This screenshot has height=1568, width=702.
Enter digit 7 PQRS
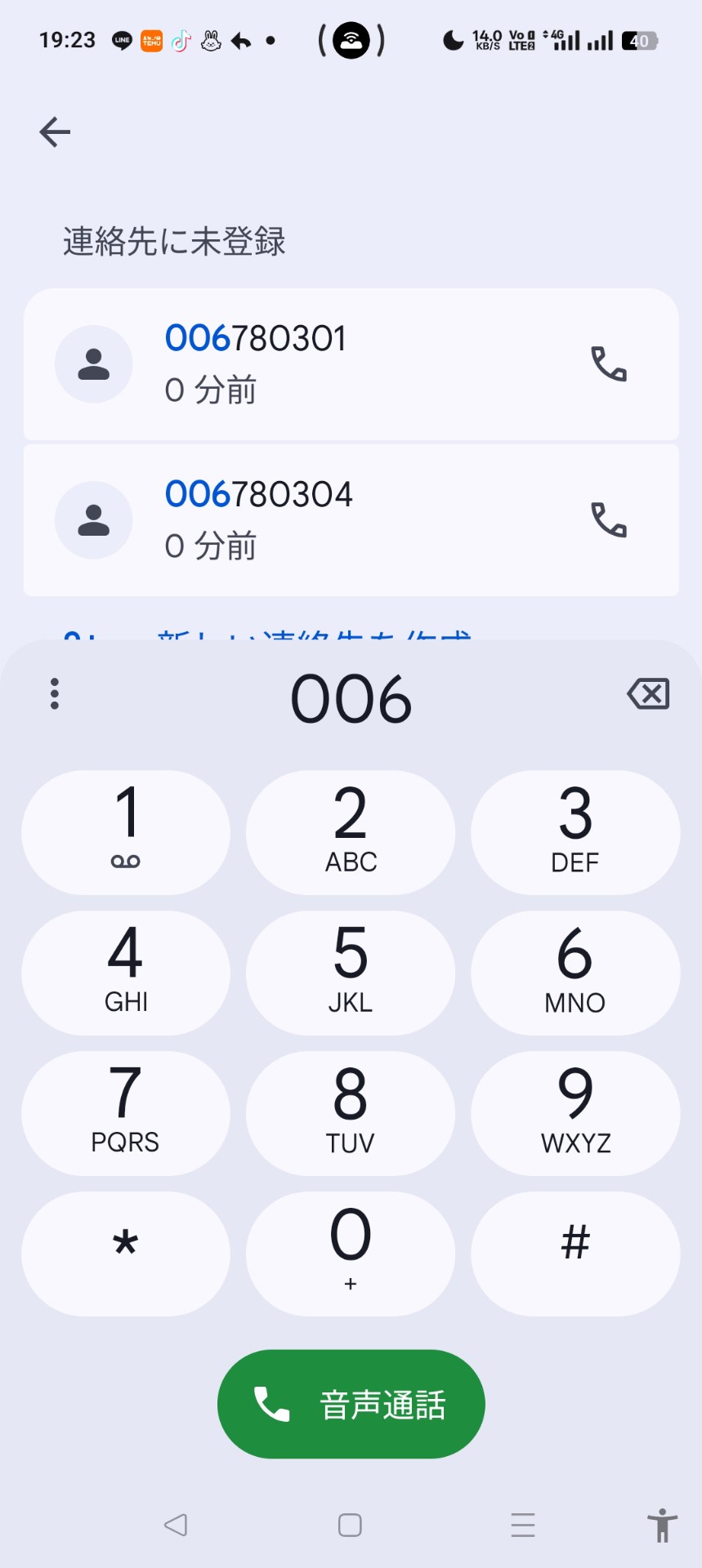coord(126,1113)
